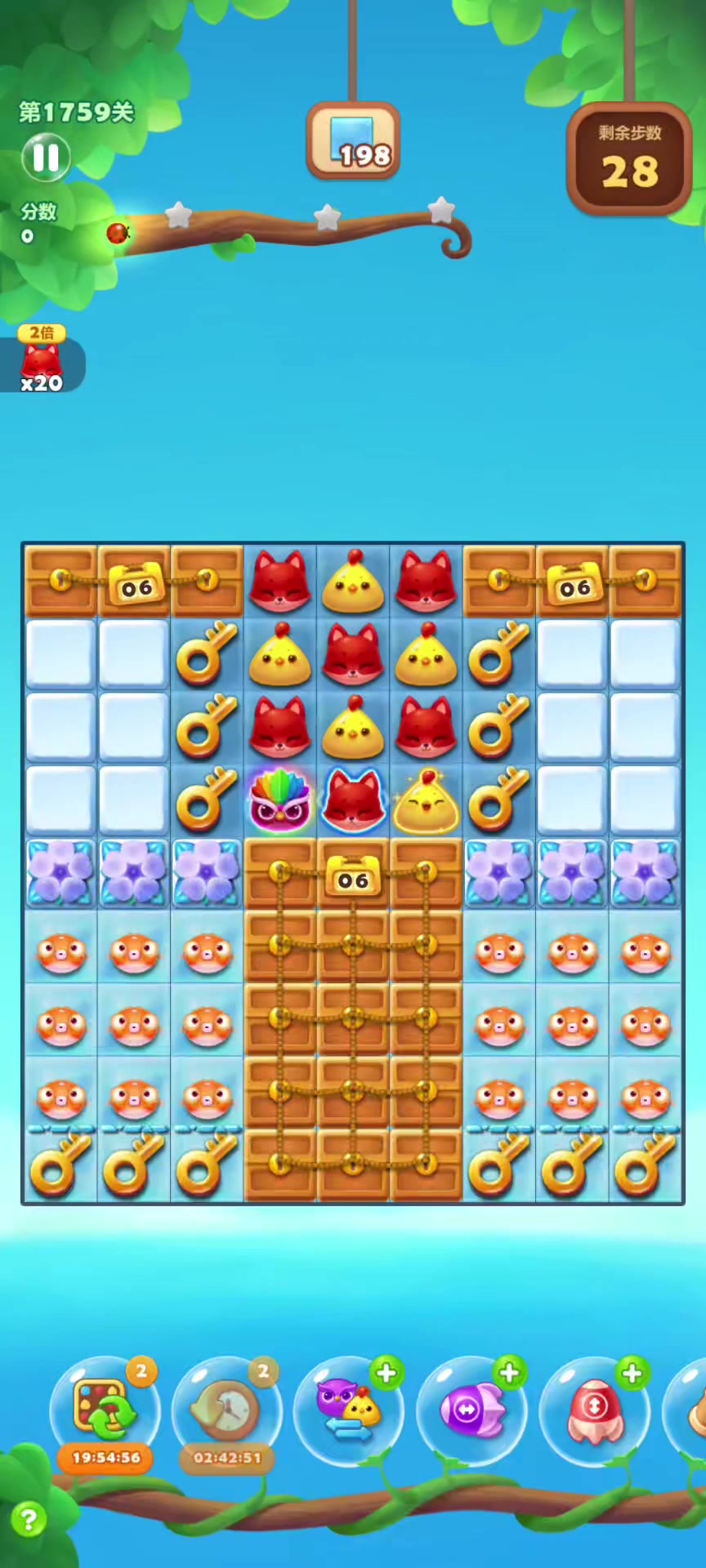Tap the rainbow owl special piece
Image resolution: width=706 pixels, height=1568 pixels.
pyautogui.click(x=280, y=800)
